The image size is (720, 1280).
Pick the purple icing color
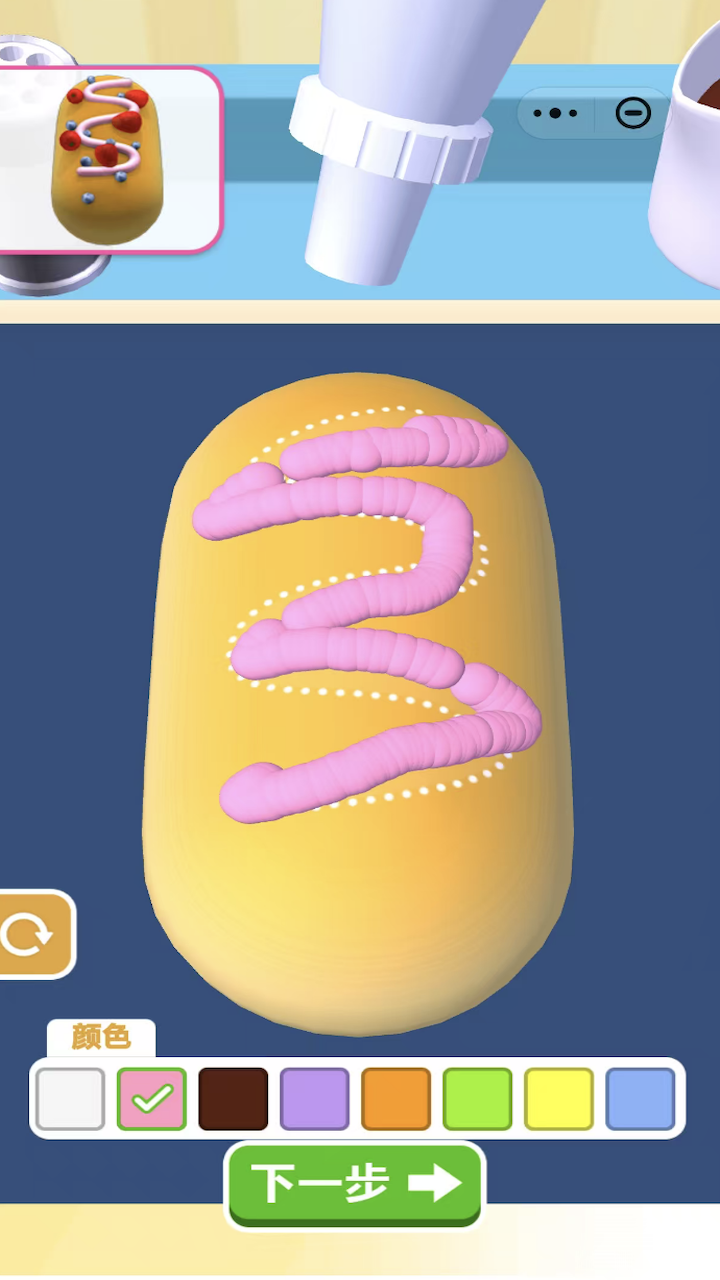(x=315, y=1099)
